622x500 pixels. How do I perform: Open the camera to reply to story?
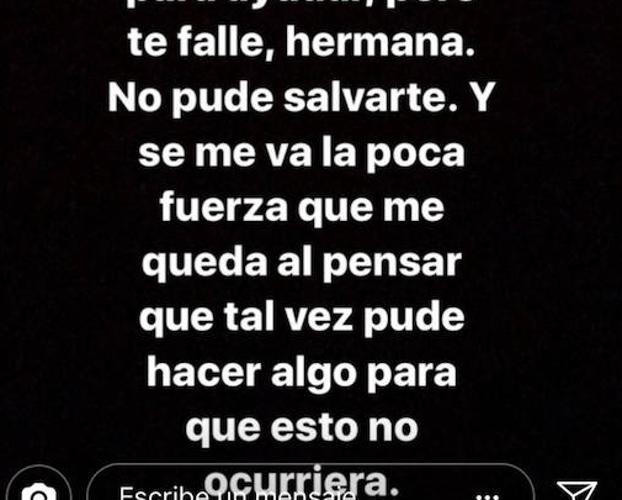[x=39, y=492]
